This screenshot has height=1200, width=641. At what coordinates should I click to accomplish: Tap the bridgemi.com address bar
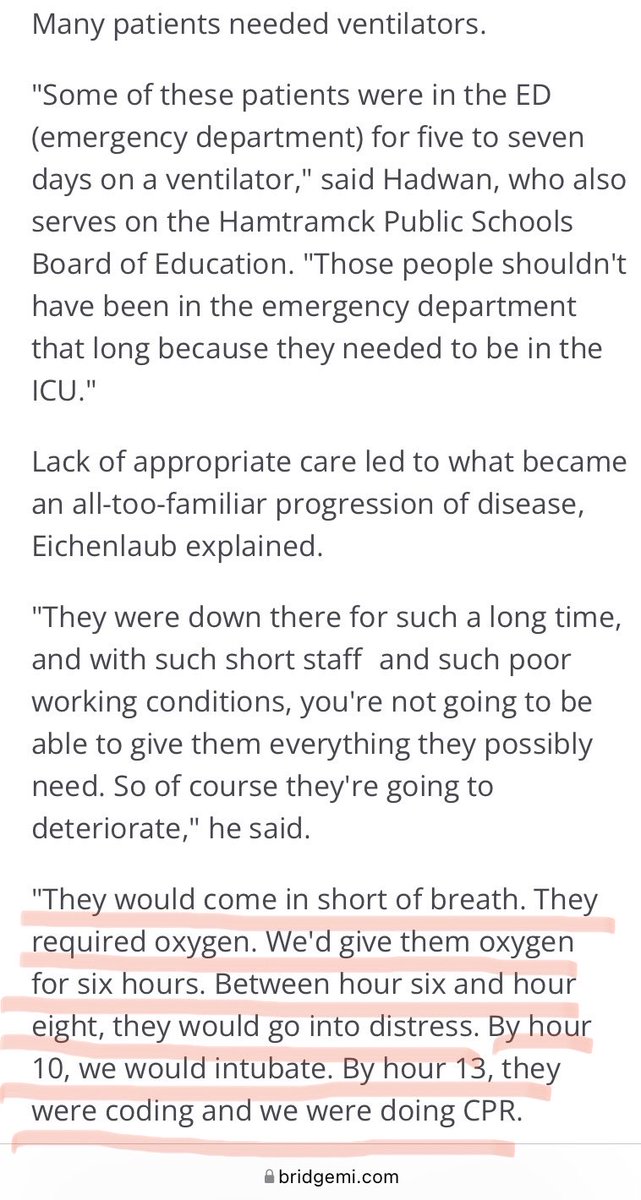(x=320, y=1177)
